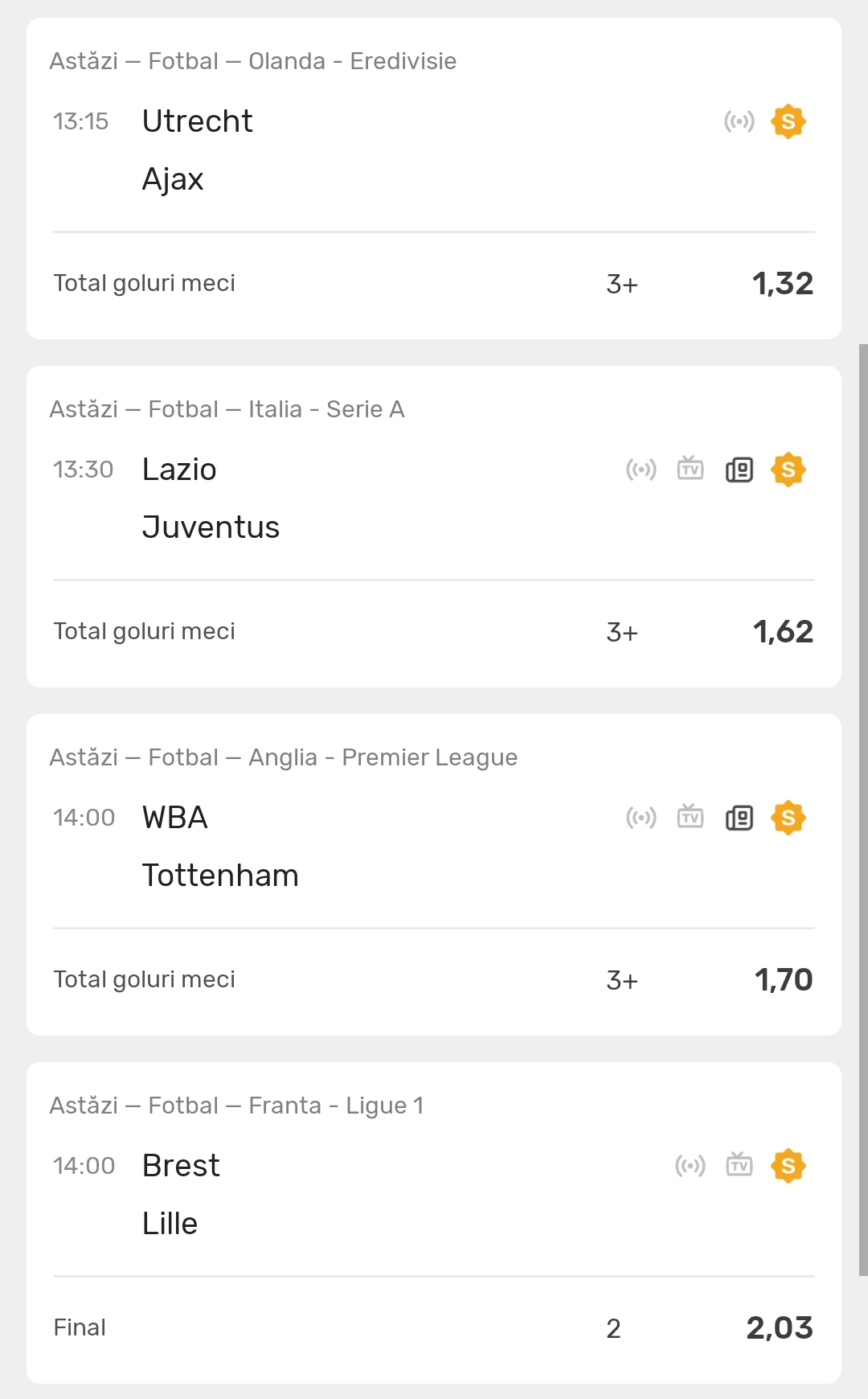Tap the orange S badge on Brest match
This screenshot has height=1399, width=868.
click(x=788, y=1166)
